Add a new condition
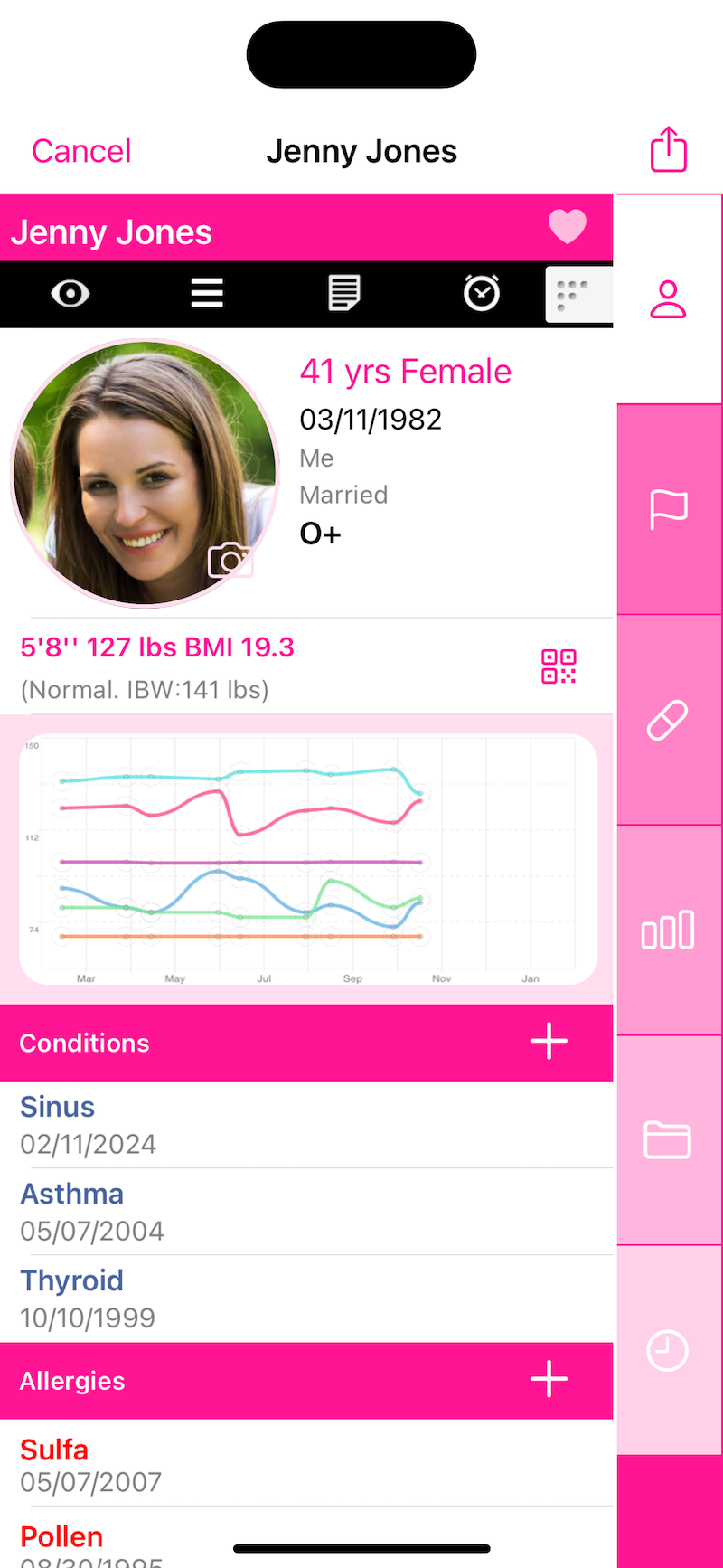723x1568 pixels. (x=549, y=1042)
